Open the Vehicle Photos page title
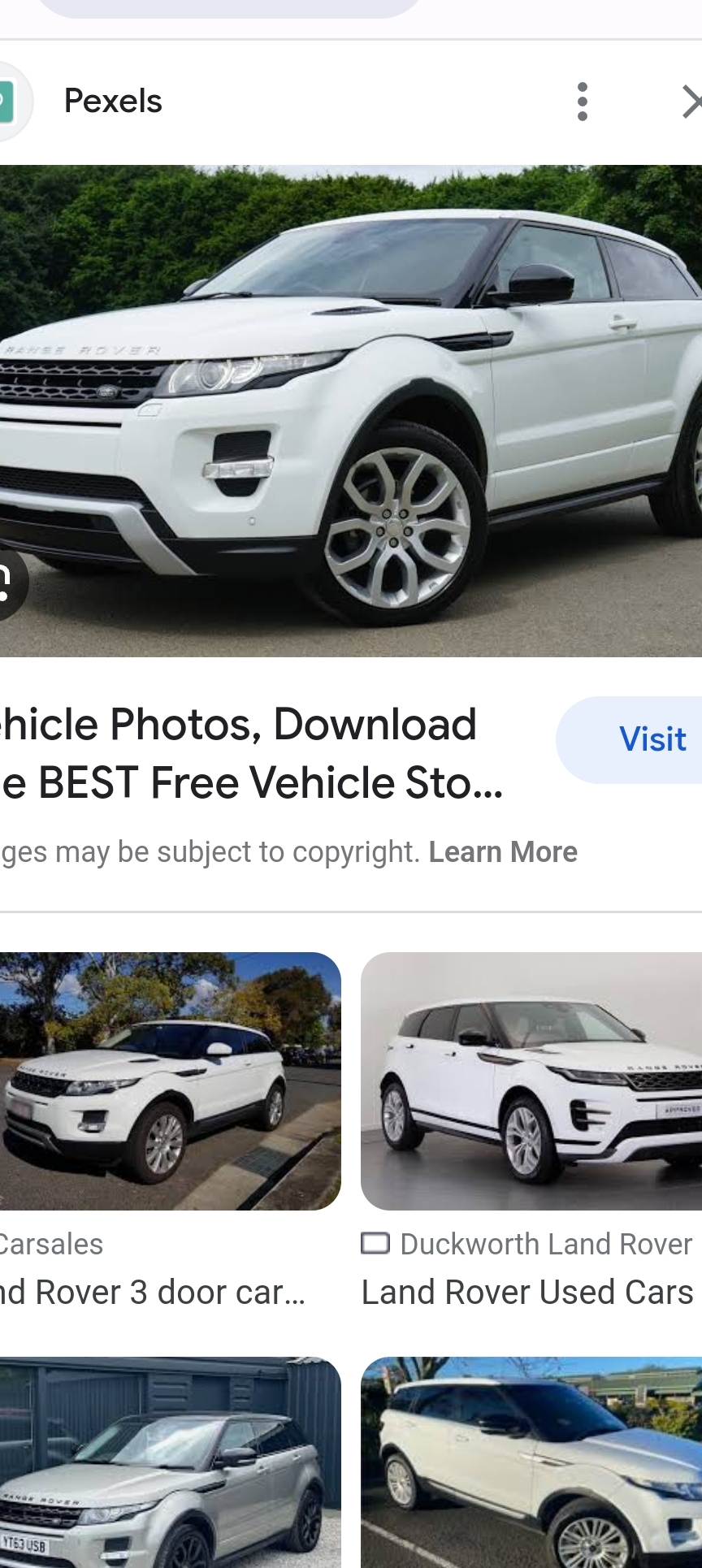 [x=252, y=753]
